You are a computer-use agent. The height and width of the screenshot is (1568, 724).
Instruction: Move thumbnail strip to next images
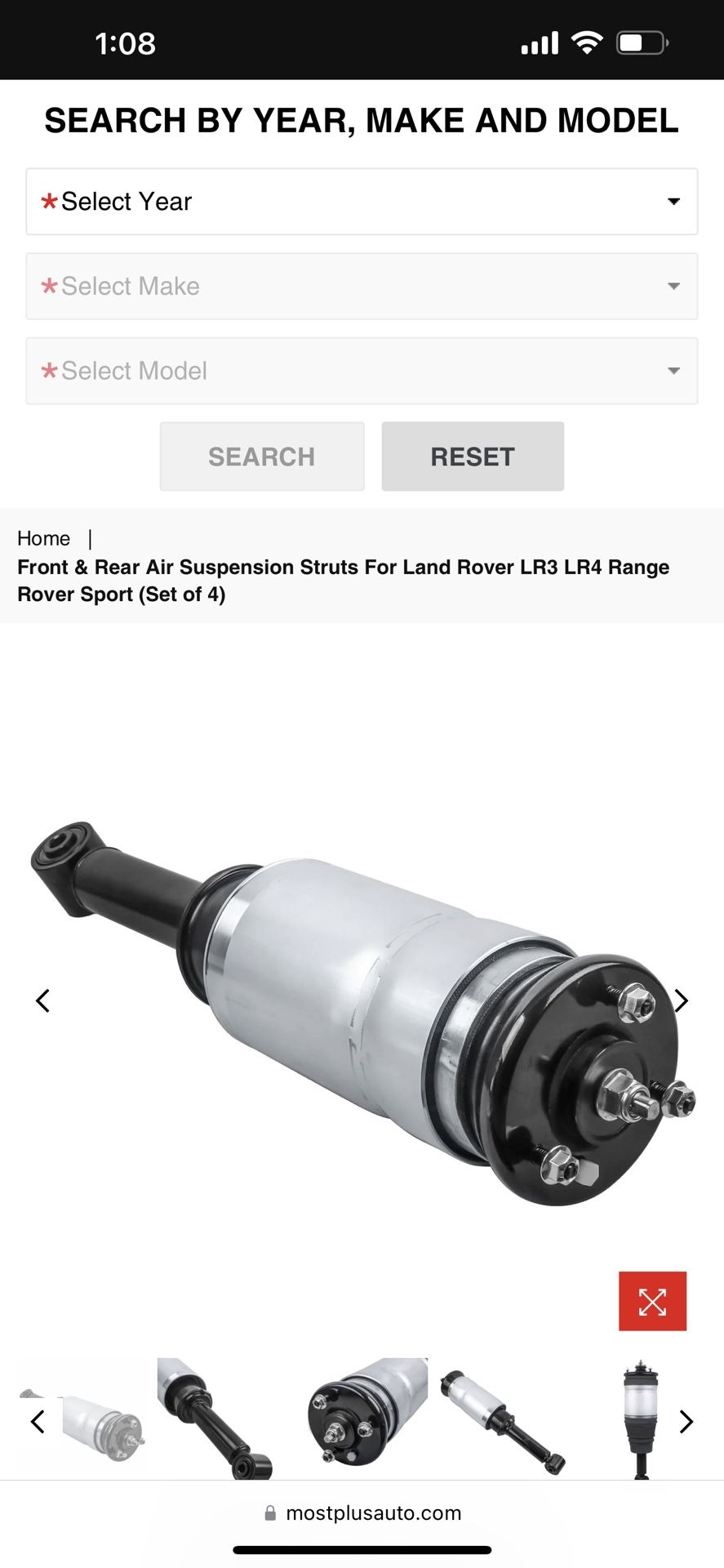click(686, 1422)
